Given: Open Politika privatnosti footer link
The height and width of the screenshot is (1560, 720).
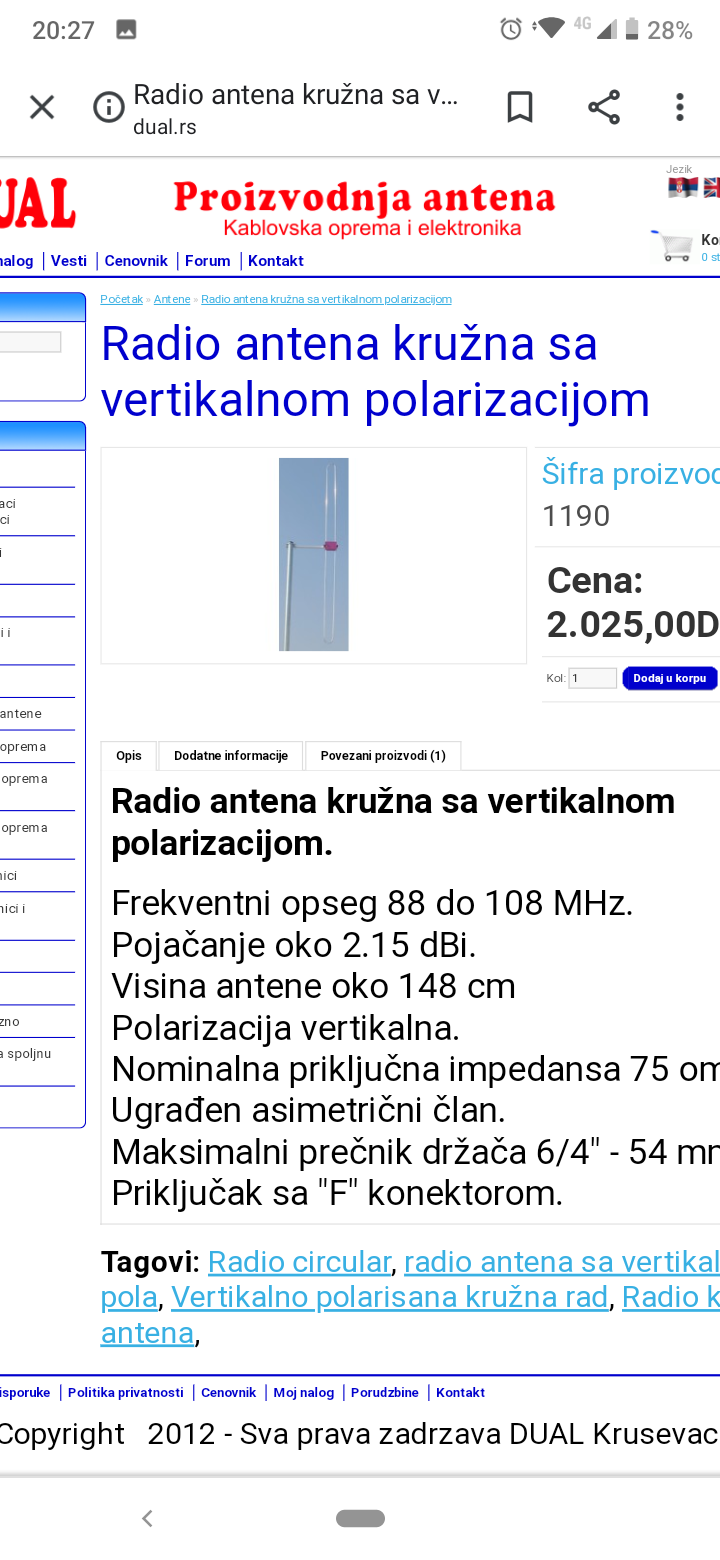Looking at the screenshot, I should [126, 1392].
